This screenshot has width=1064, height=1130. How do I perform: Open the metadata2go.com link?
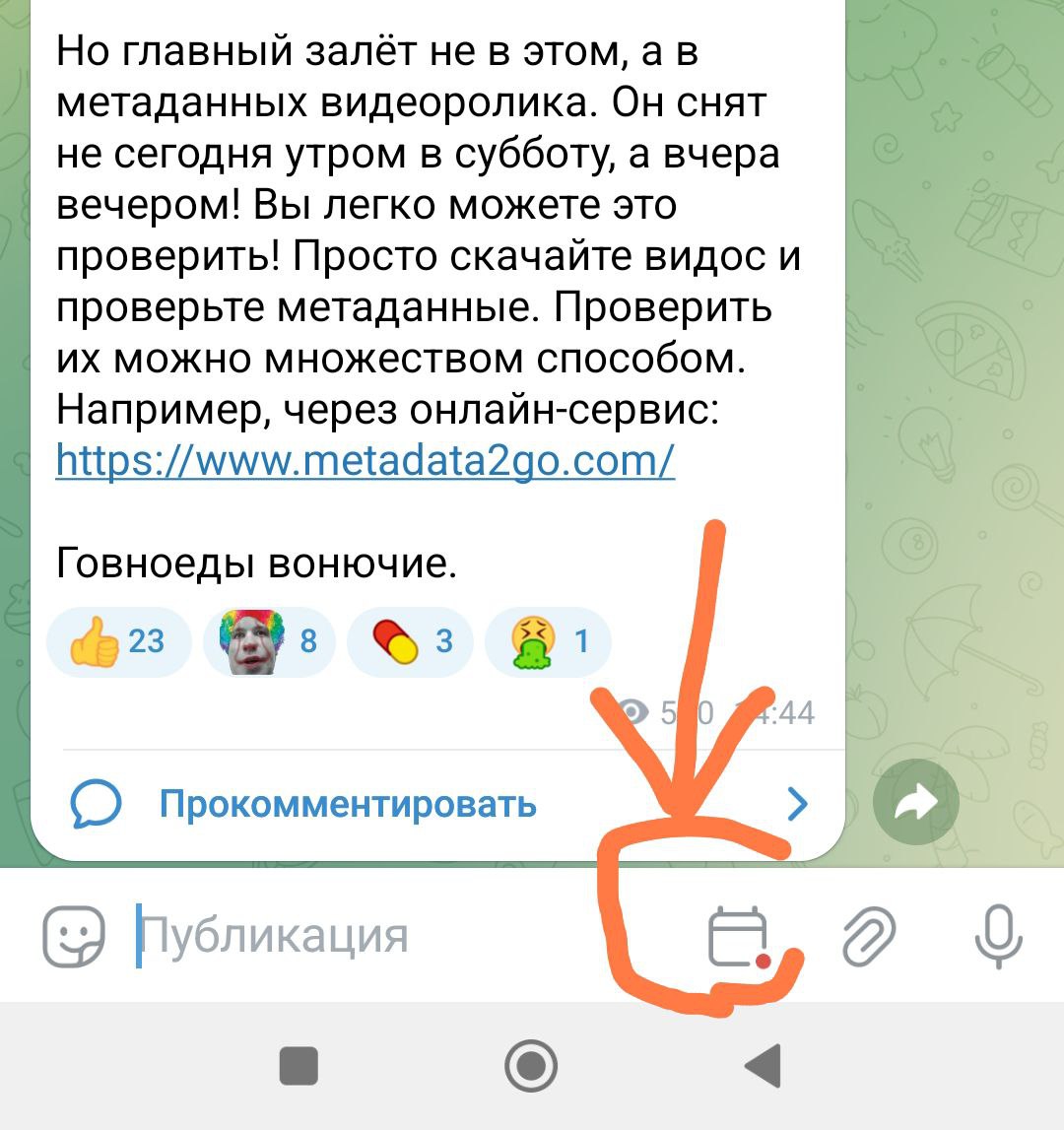tap(365, 460)
